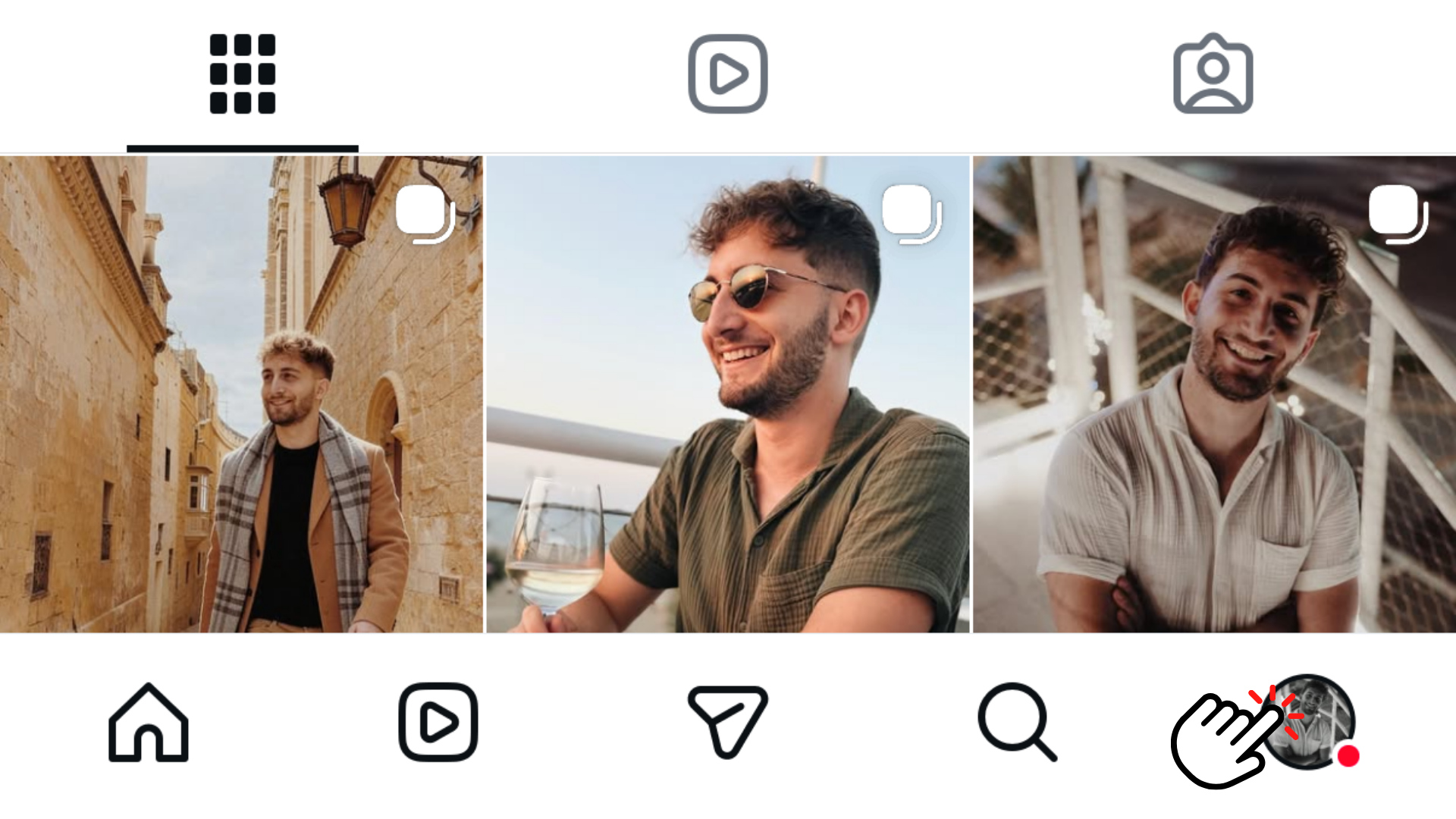
Task: Open direct messages paper plane
Action: pos(727,720)
